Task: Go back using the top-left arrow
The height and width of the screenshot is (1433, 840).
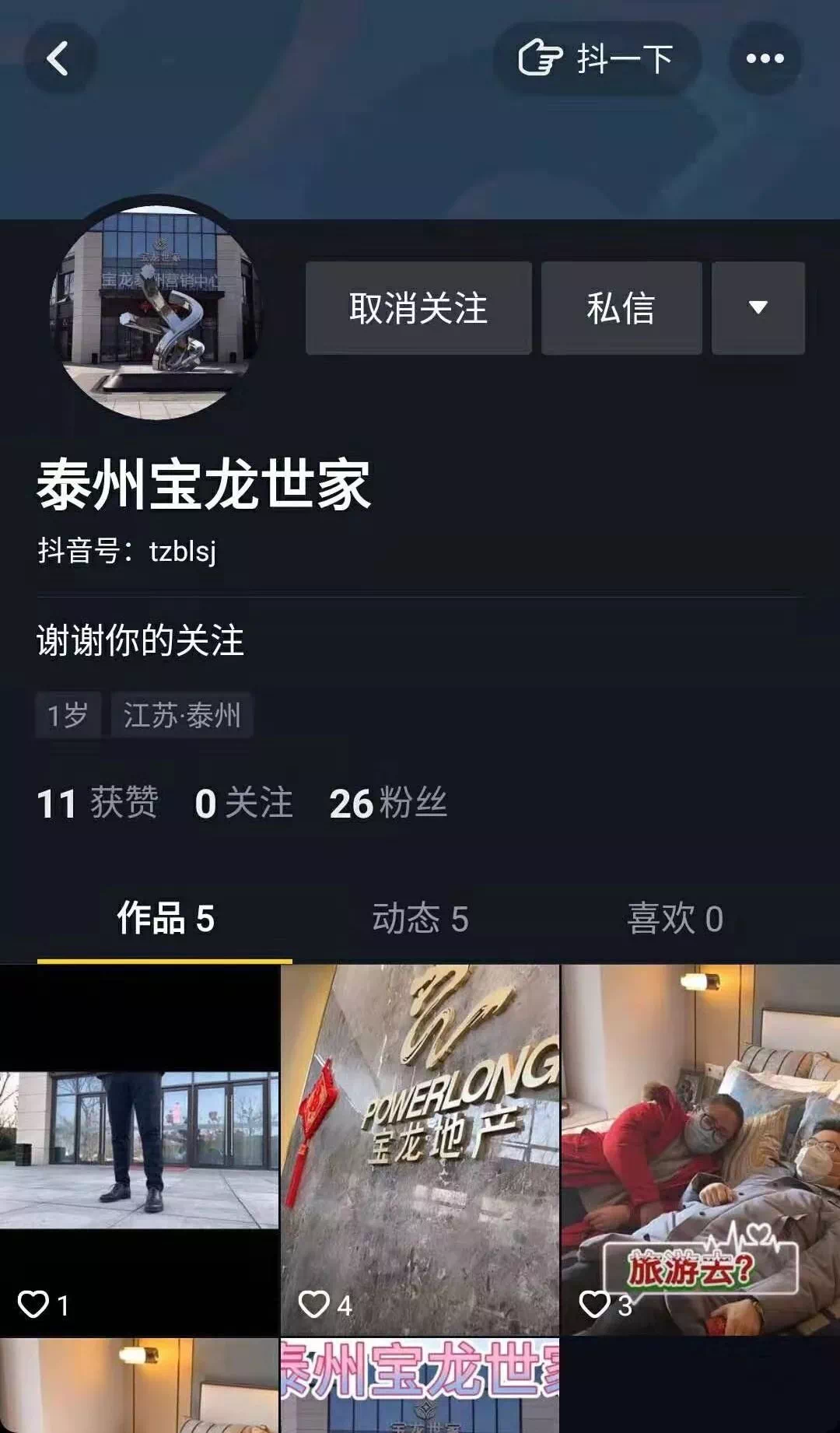Action: [58, 58]
